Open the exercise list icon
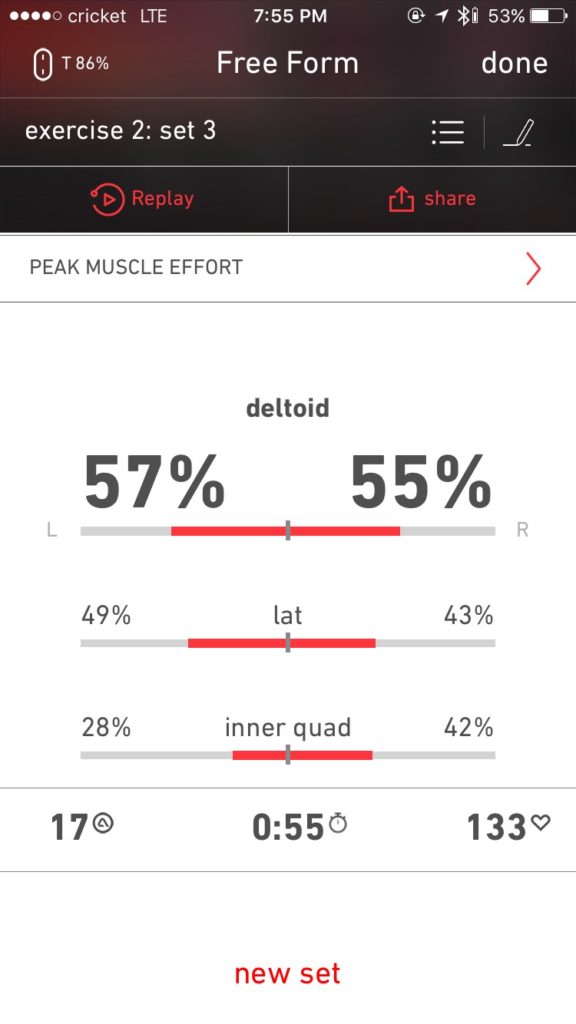The height and width of the screenshot is (1024, 576). 448,132
